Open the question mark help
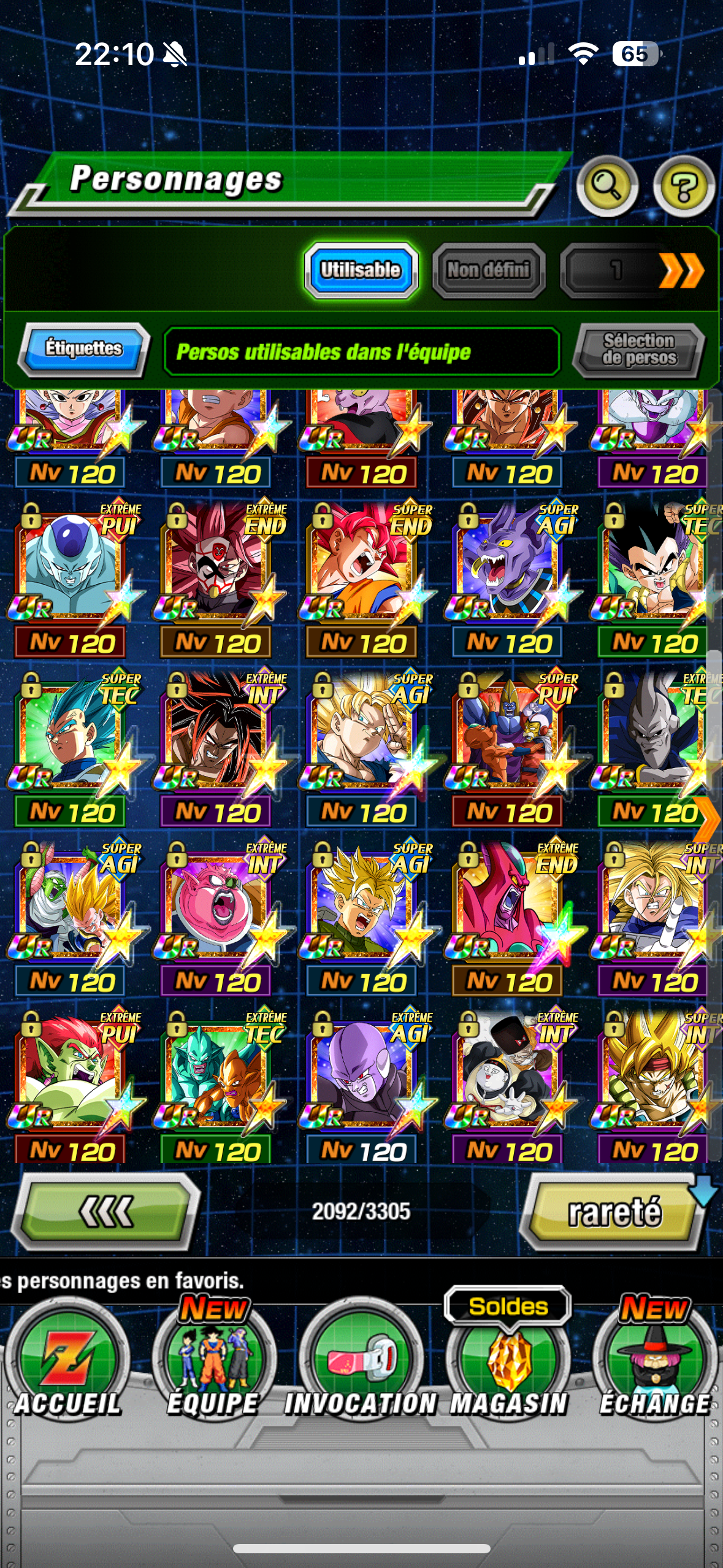Screen dimensions: 723x1568 tap(684, 186)
